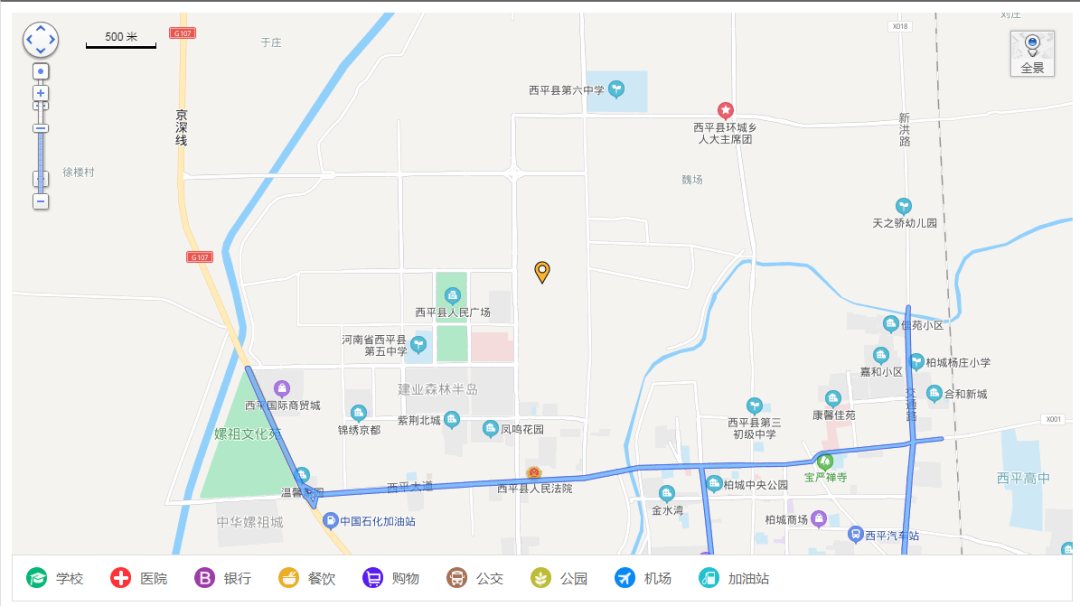Show nearby 银行
1080x606 pixels.
tap(222, 578)
